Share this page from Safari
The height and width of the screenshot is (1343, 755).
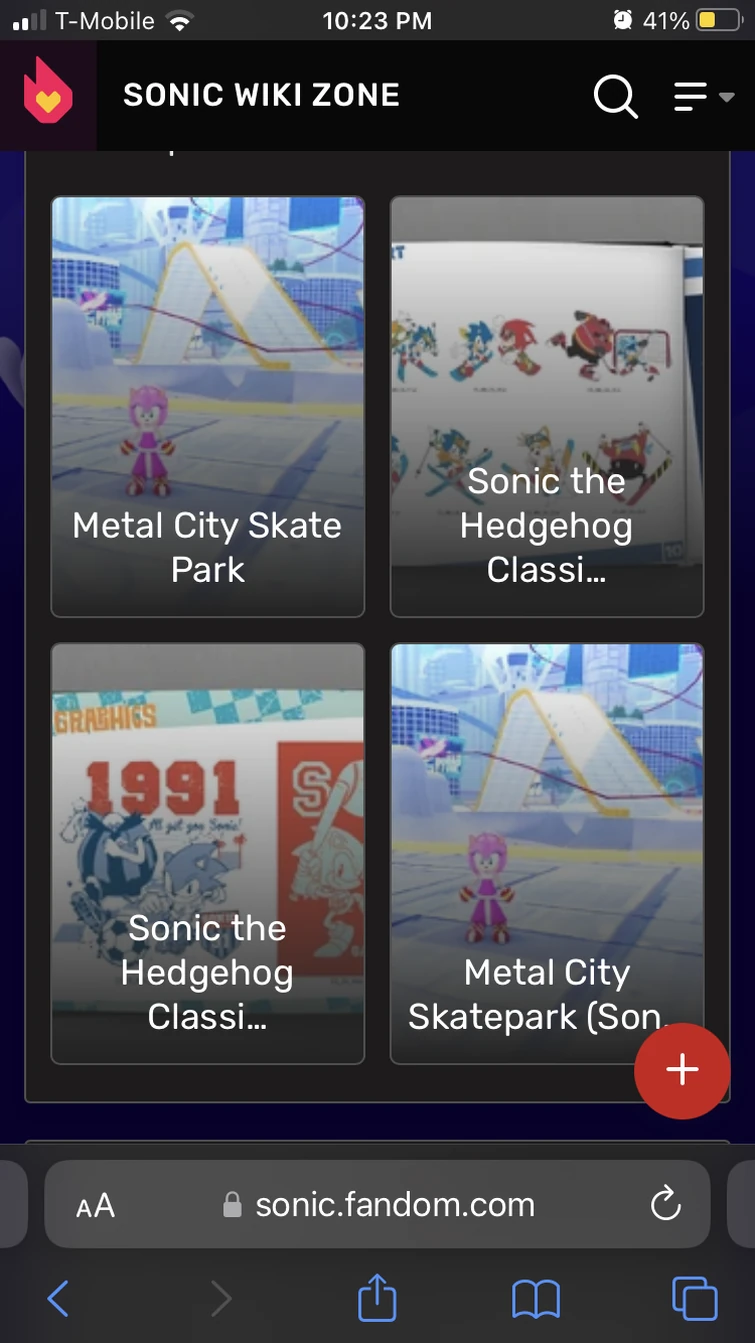coord(377,1299)
